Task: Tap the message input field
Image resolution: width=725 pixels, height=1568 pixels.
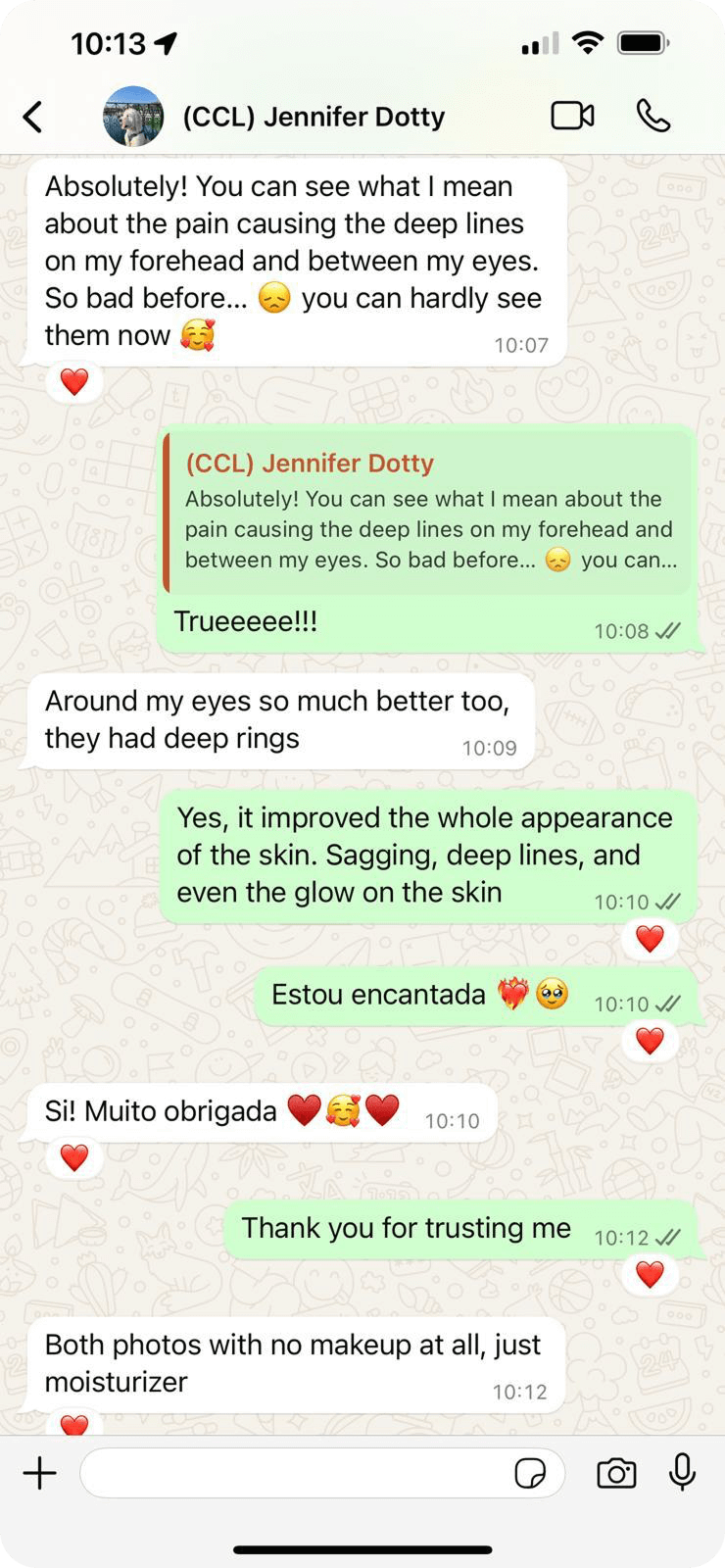Action: 294,1472
